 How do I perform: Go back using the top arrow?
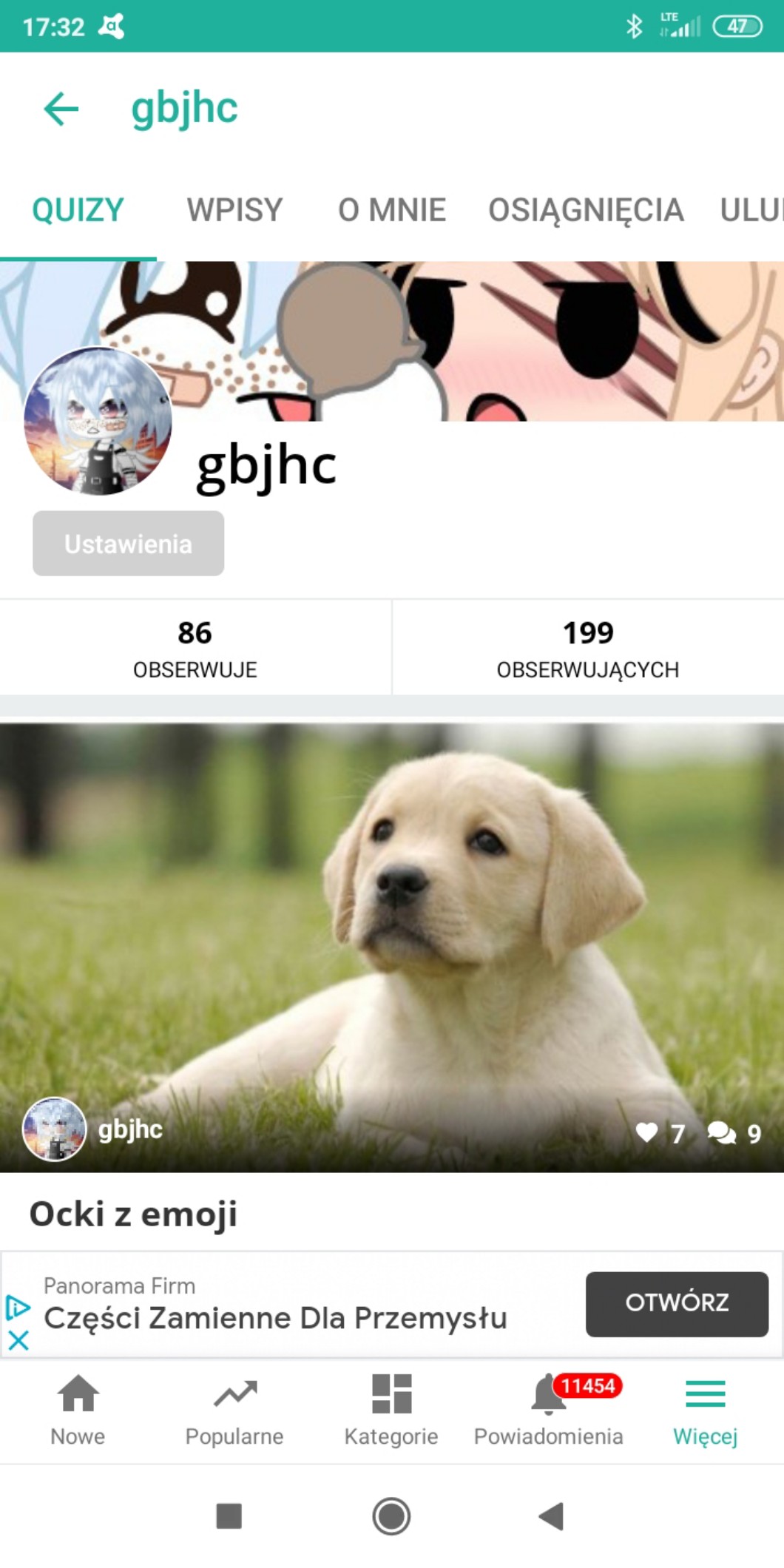pyautogui.click(x=61, y=109)
